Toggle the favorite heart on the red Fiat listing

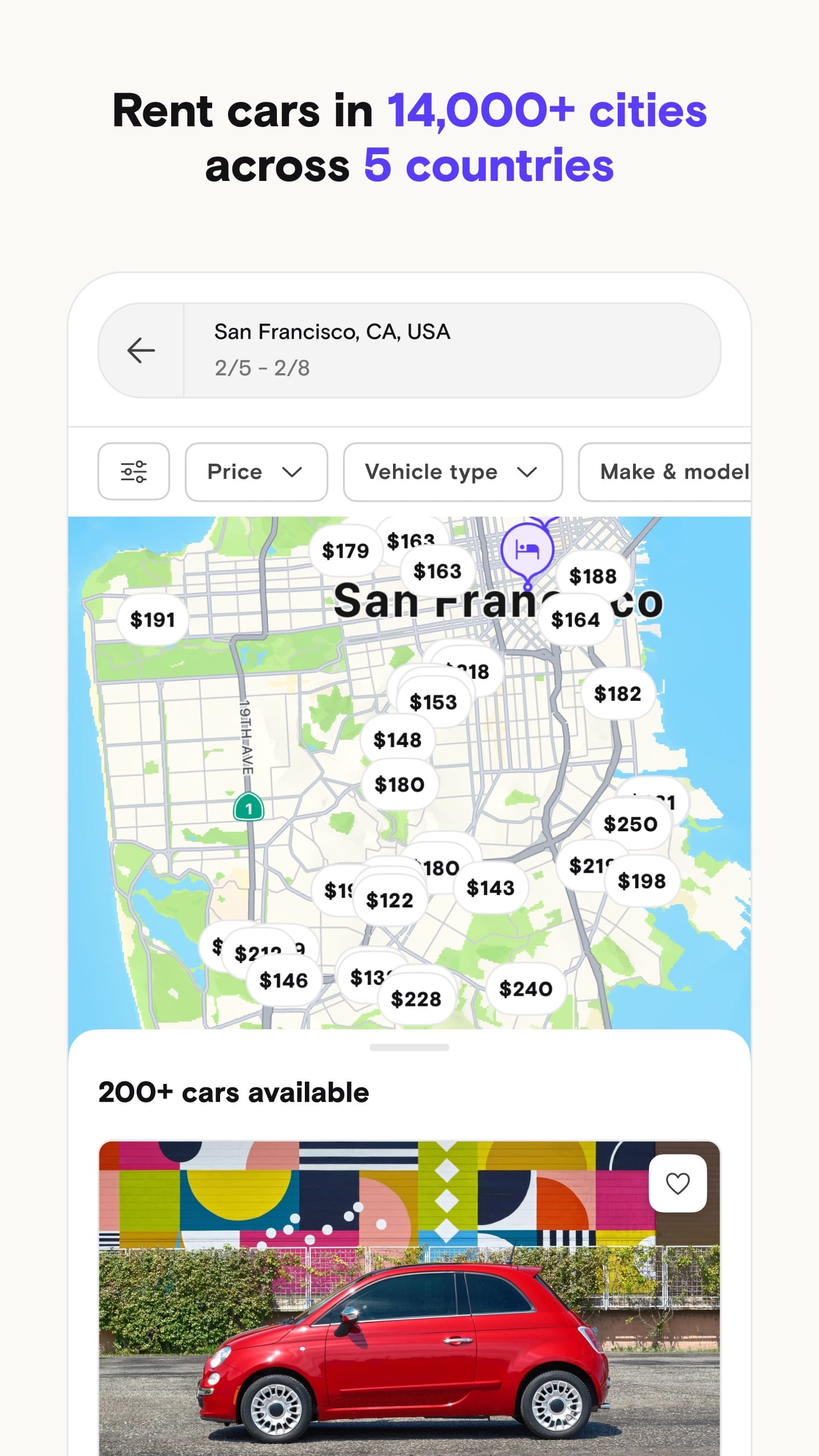[x=678, y=1183]
